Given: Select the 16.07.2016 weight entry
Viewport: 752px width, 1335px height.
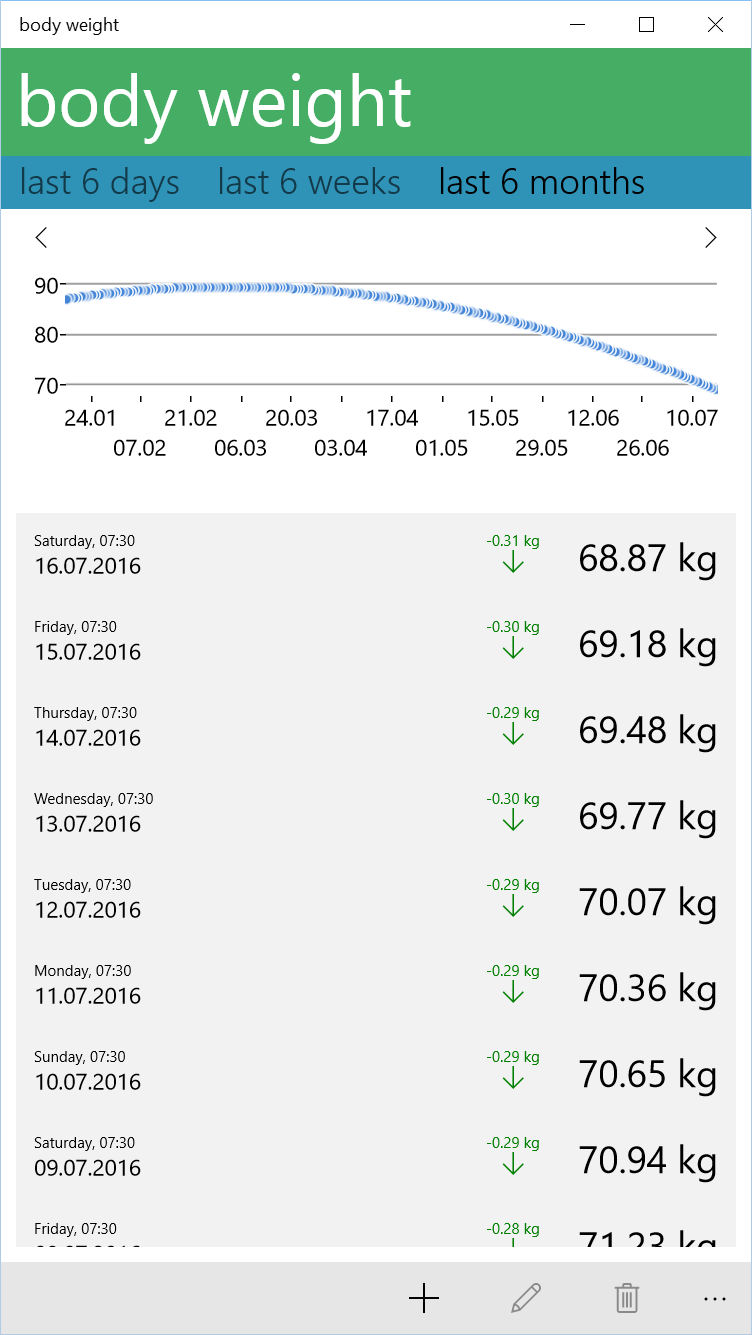Looking at the screenshot, I should [x=376, y=557].
